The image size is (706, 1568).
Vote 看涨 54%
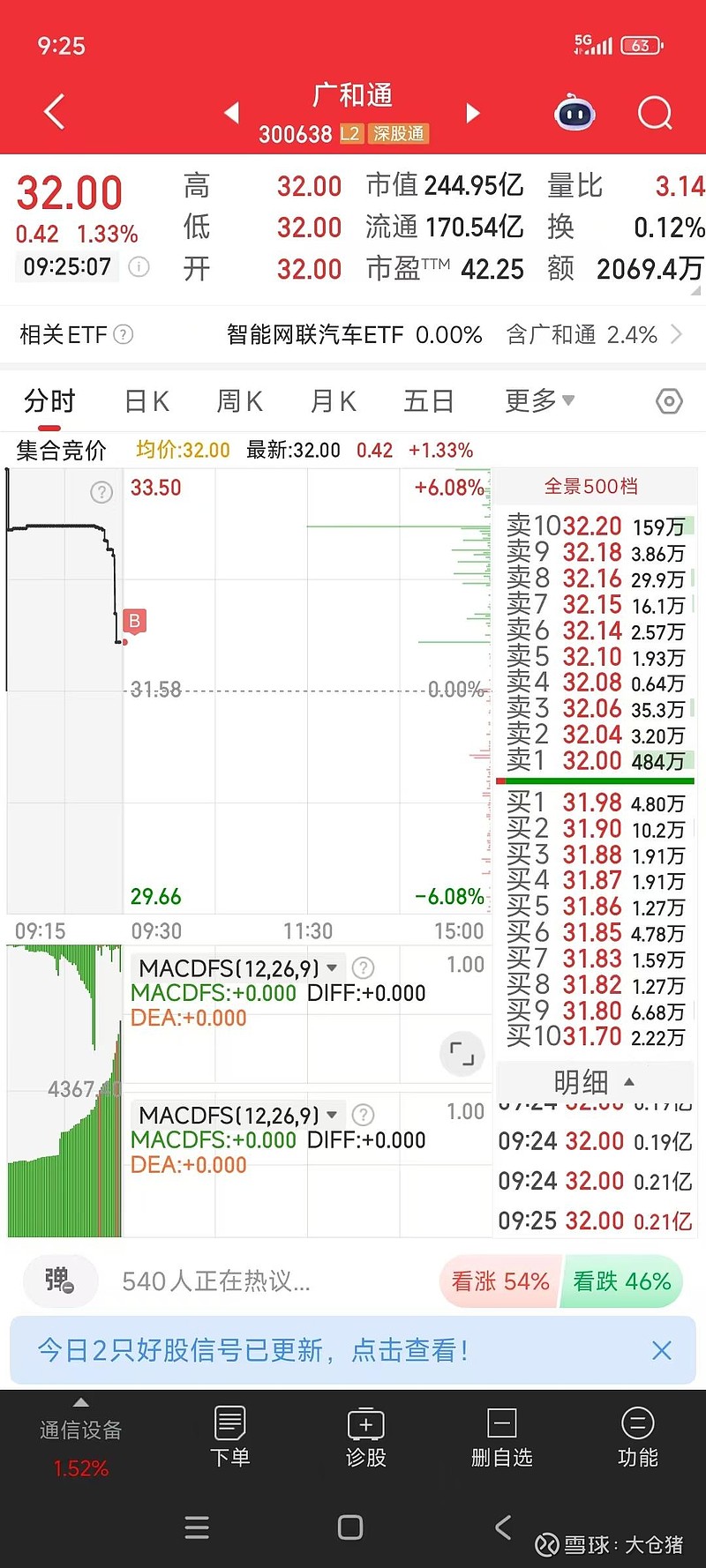tap(499, 1281)
